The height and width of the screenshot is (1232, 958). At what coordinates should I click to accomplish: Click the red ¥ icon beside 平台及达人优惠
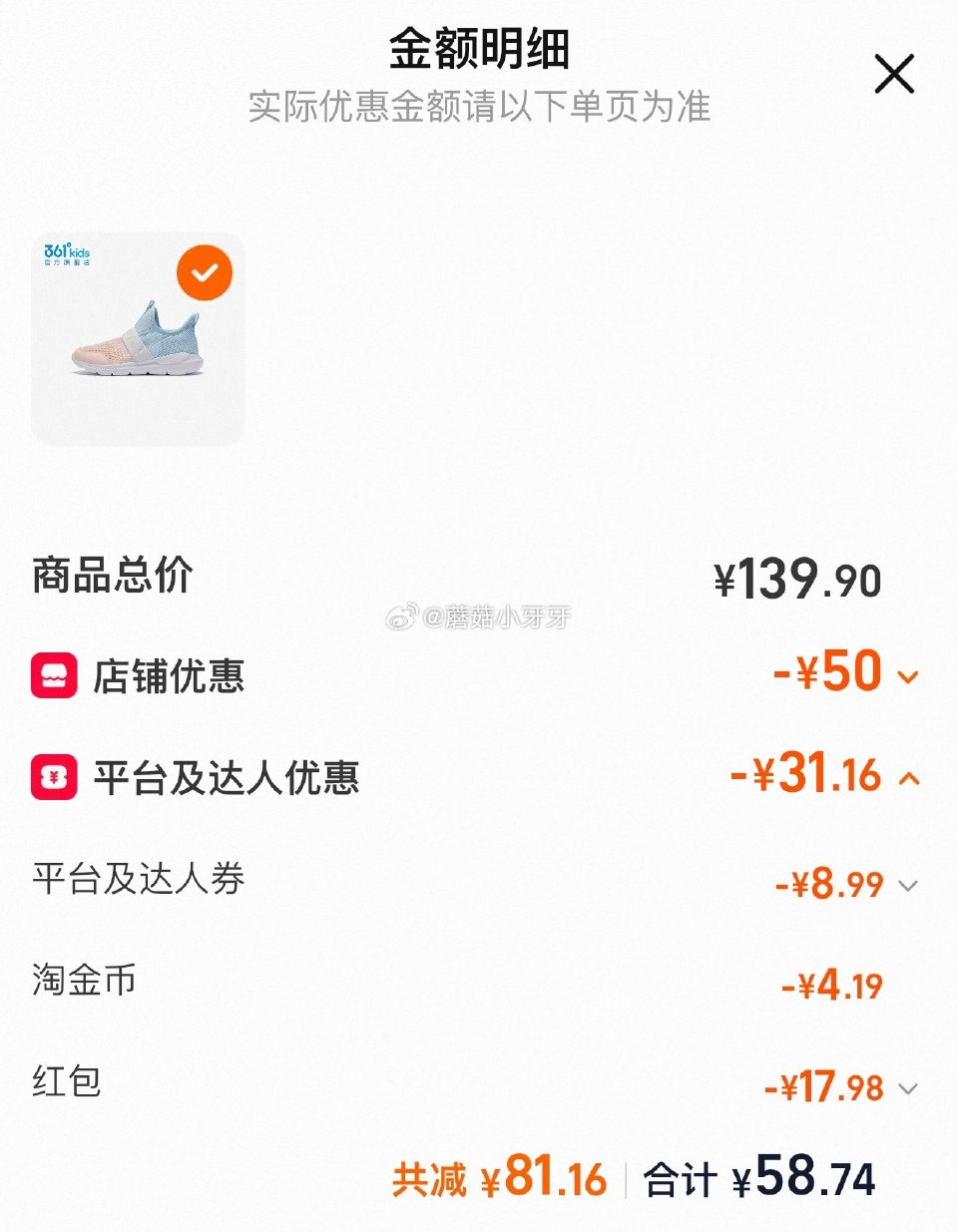(52, 779)
